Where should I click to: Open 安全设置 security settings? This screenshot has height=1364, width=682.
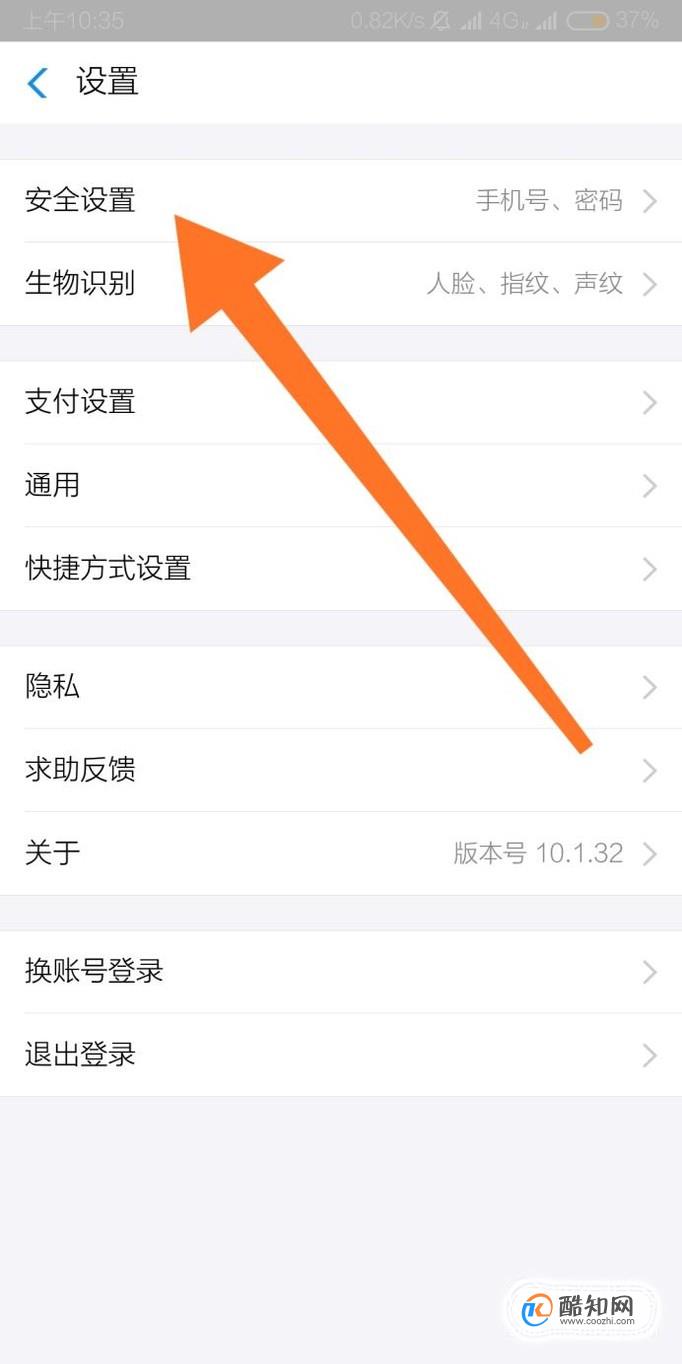pos(80,201)
